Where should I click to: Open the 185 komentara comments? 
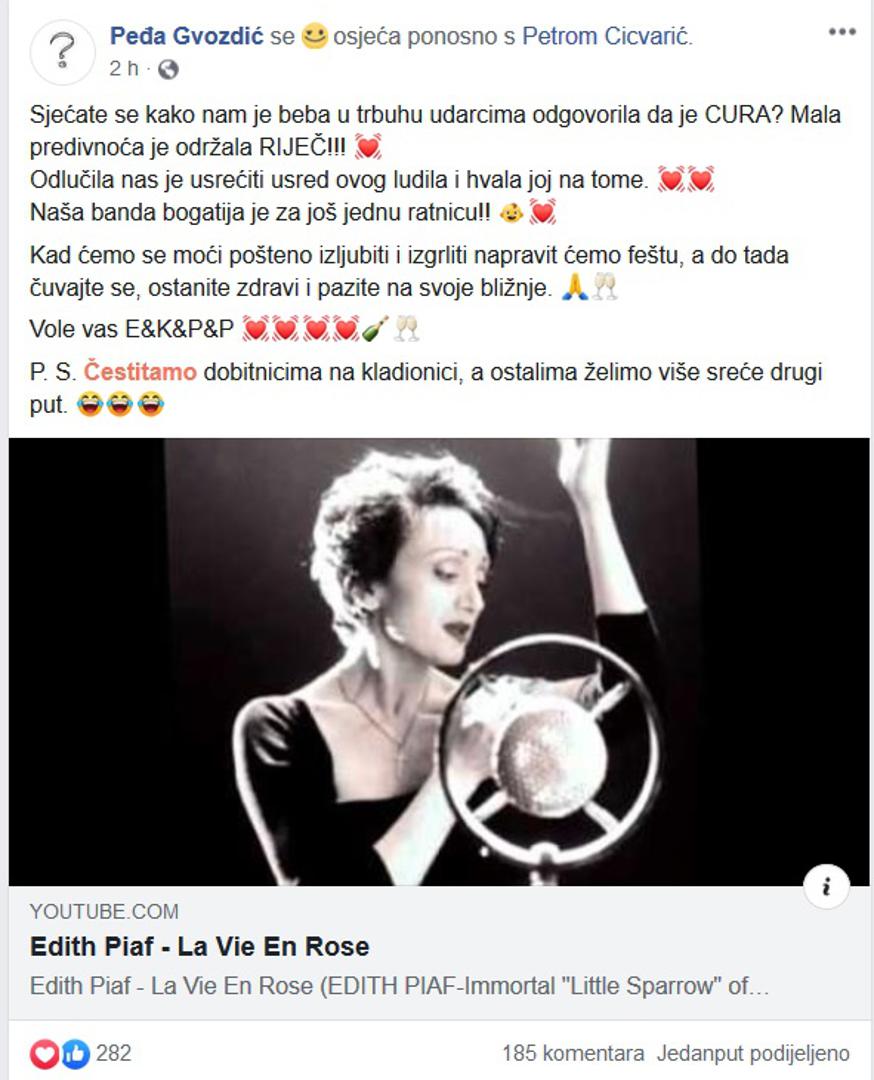[x=573, y=1053]
